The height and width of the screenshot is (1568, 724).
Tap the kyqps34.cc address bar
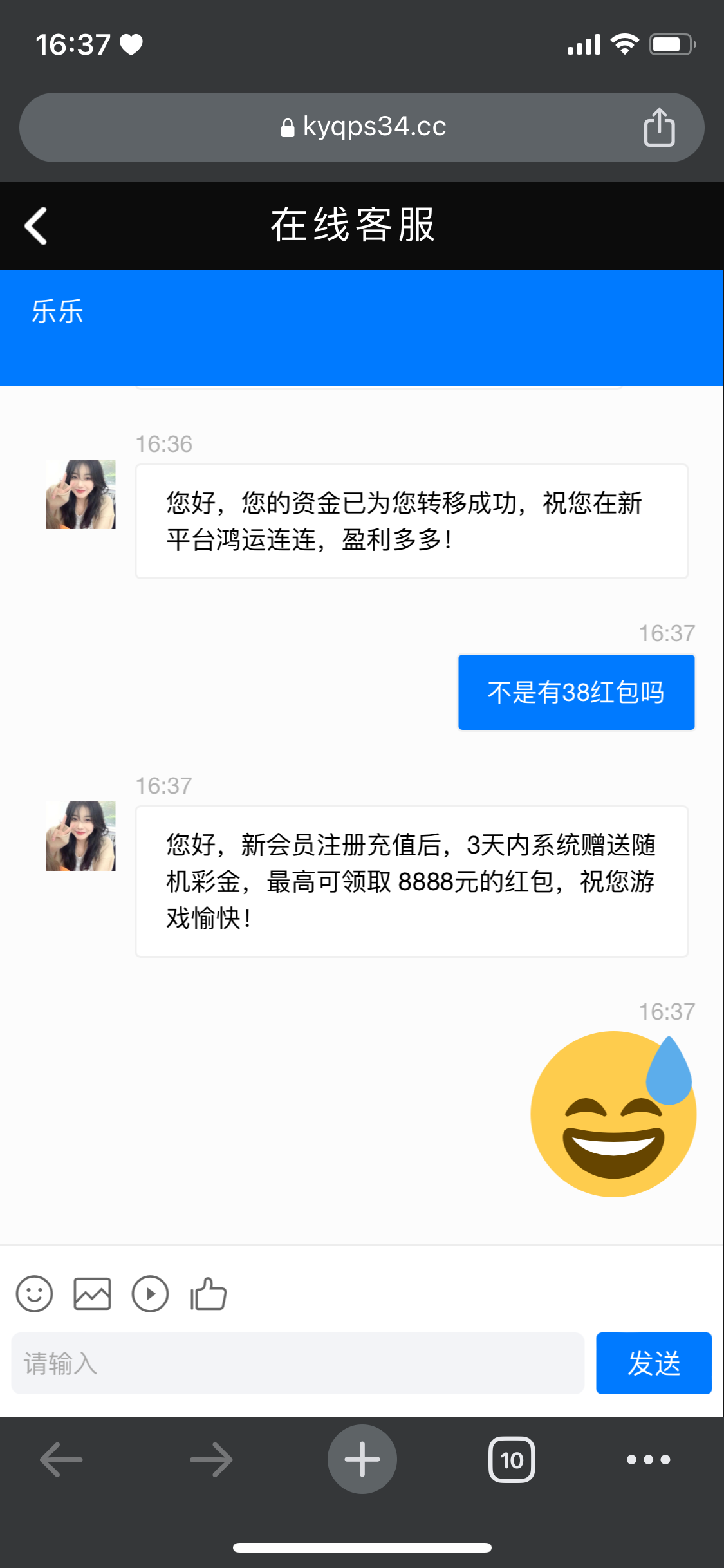click(362, 127)
